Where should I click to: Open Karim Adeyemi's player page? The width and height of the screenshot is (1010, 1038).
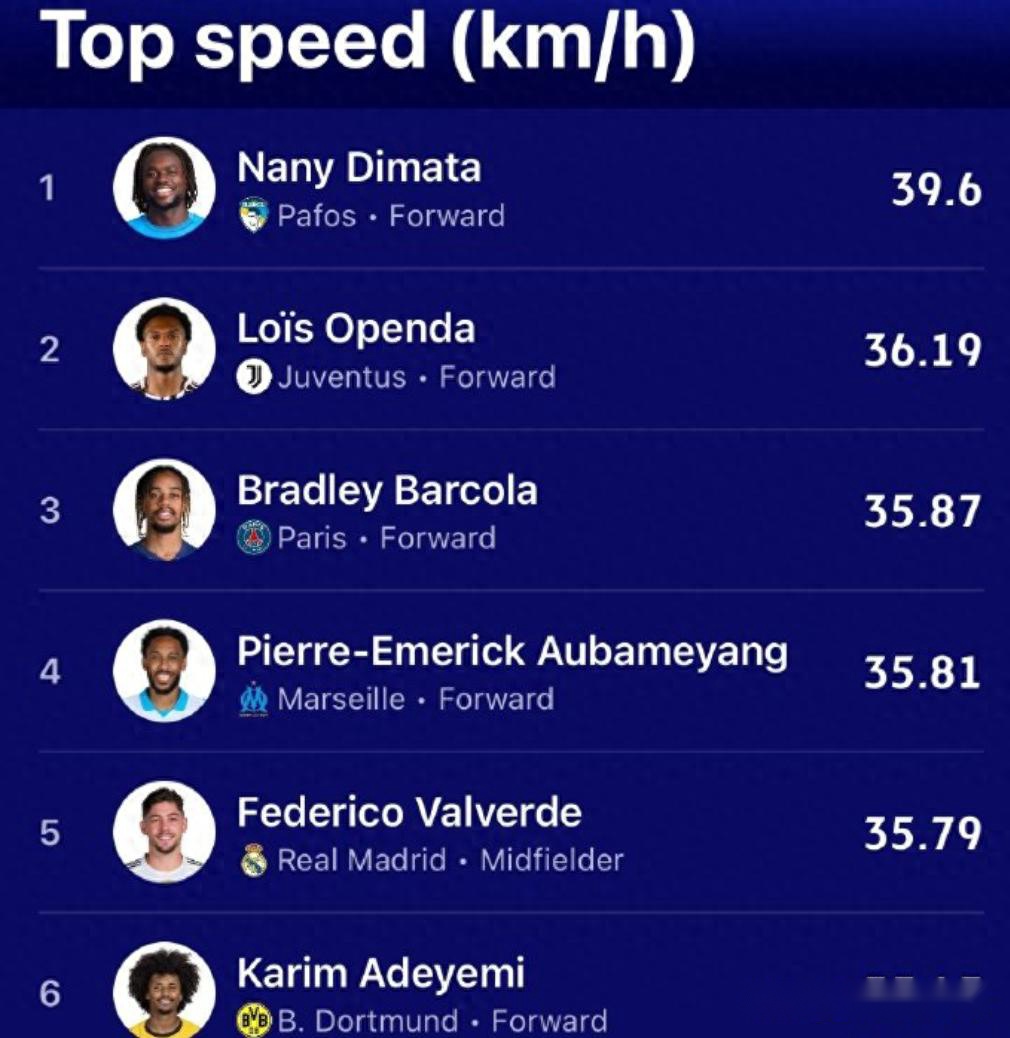click(x=380, y=974)
